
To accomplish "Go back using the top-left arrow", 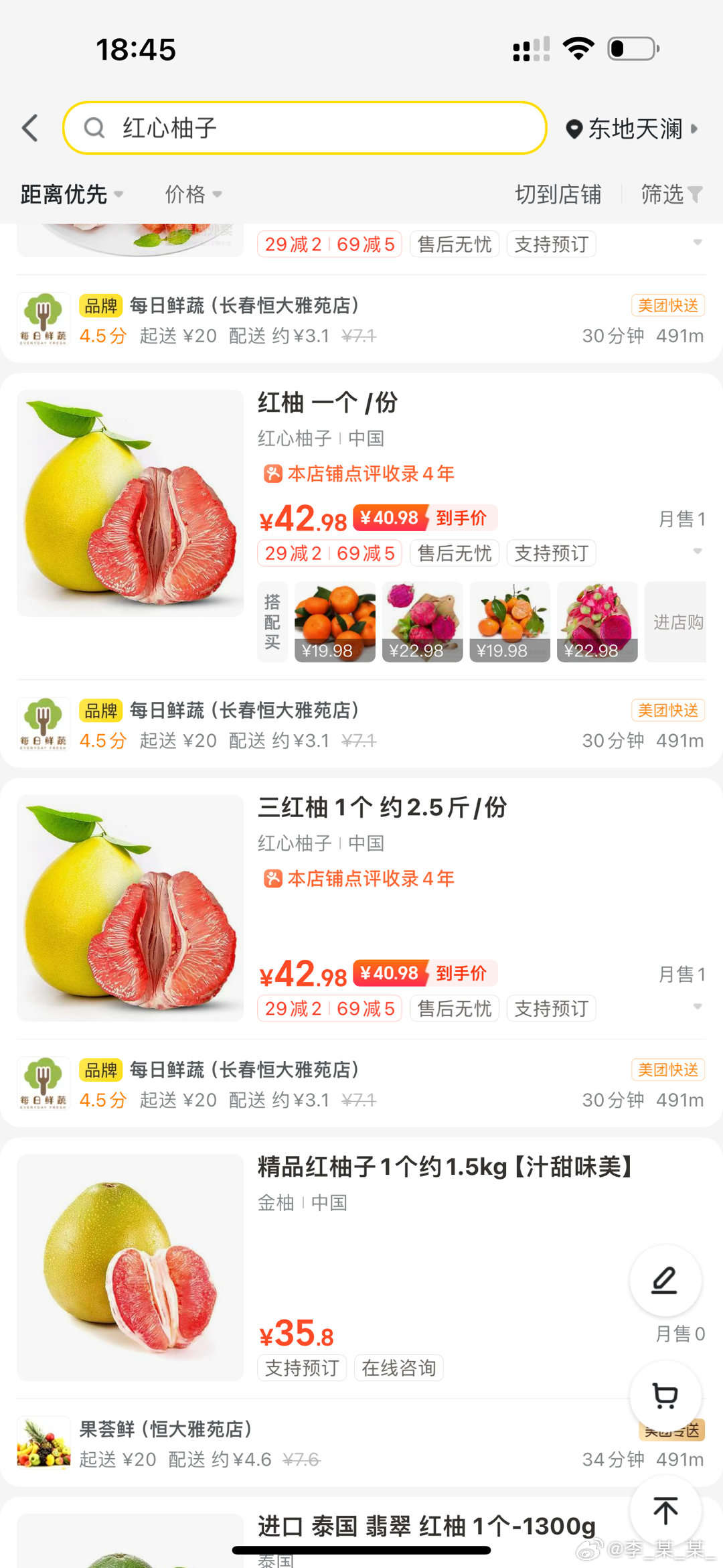I will [x=30, y=128].
